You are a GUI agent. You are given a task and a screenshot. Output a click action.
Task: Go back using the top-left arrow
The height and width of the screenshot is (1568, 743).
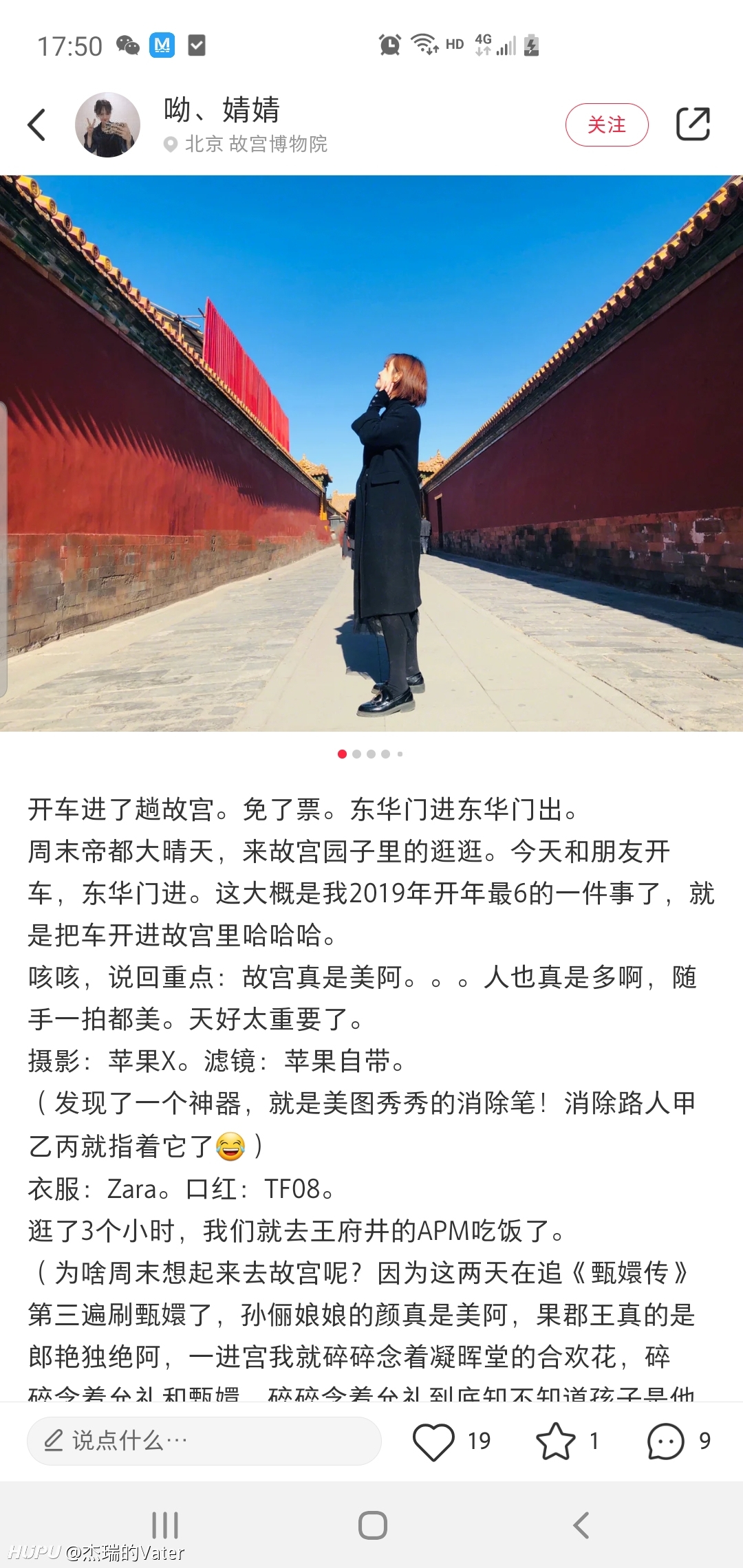(x=37, y=124)
